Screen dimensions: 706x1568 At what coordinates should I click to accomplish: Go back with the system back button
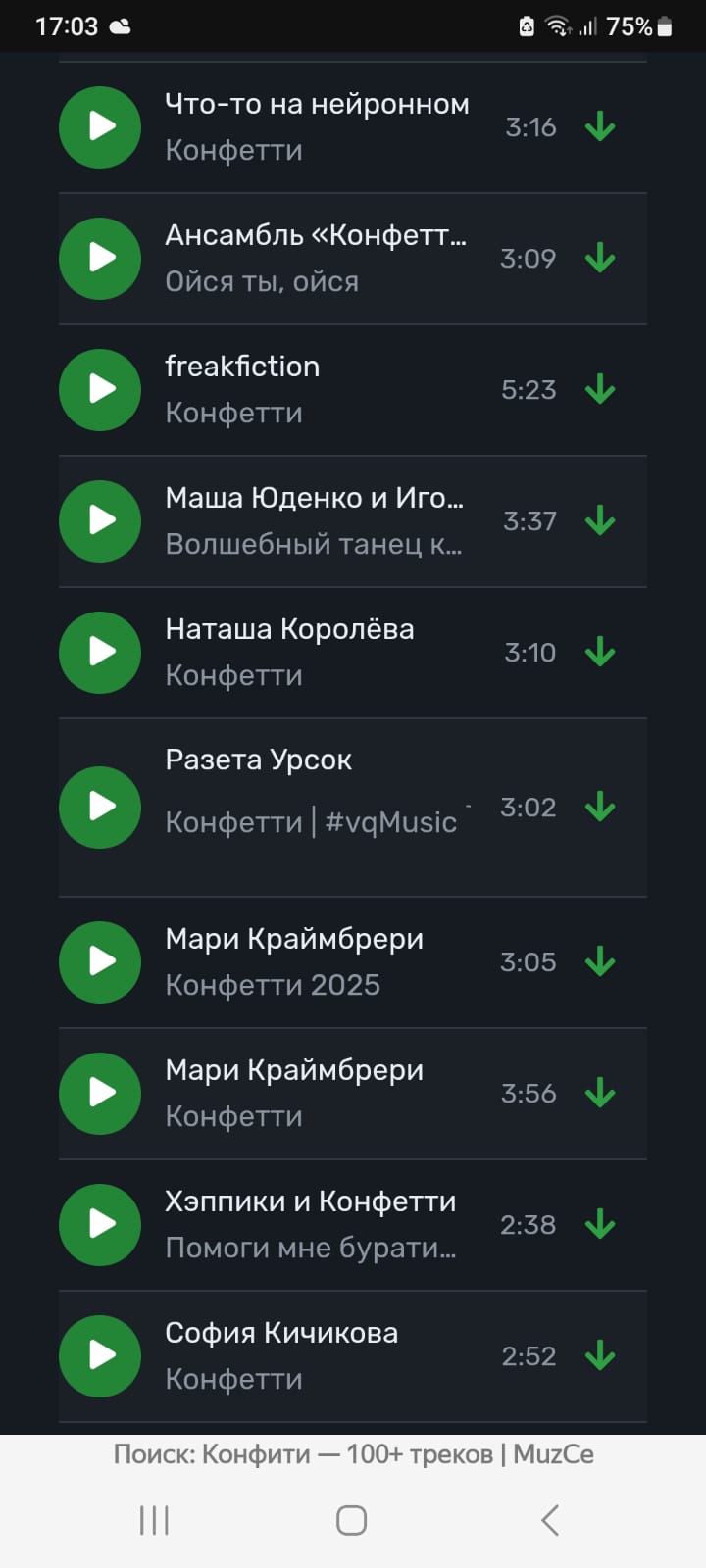pyautogui.click(x=550, y=1520)
